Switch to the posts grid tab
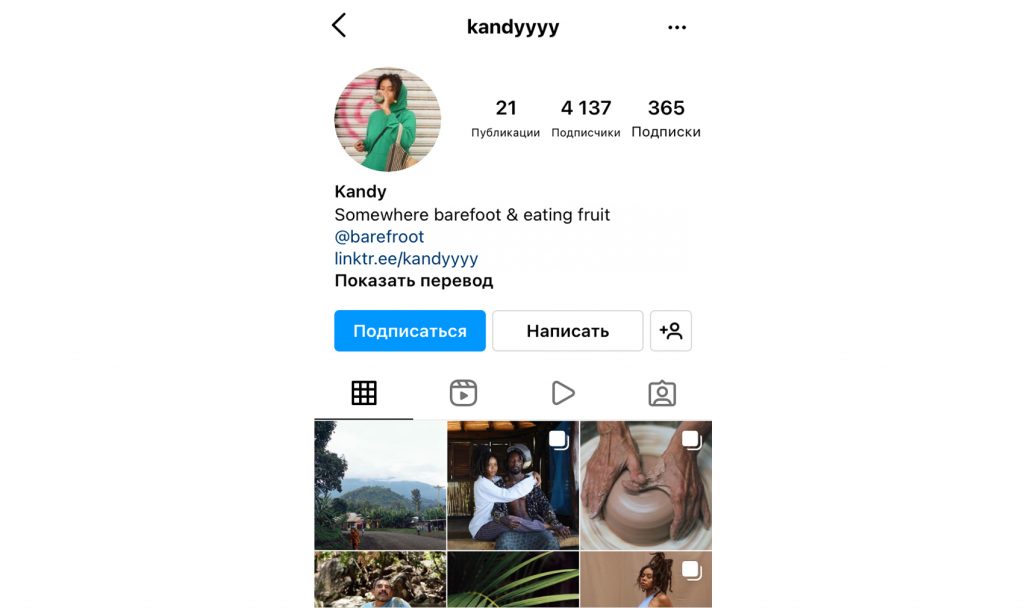This screenshot has height=608, width=1024. [364, 393]
